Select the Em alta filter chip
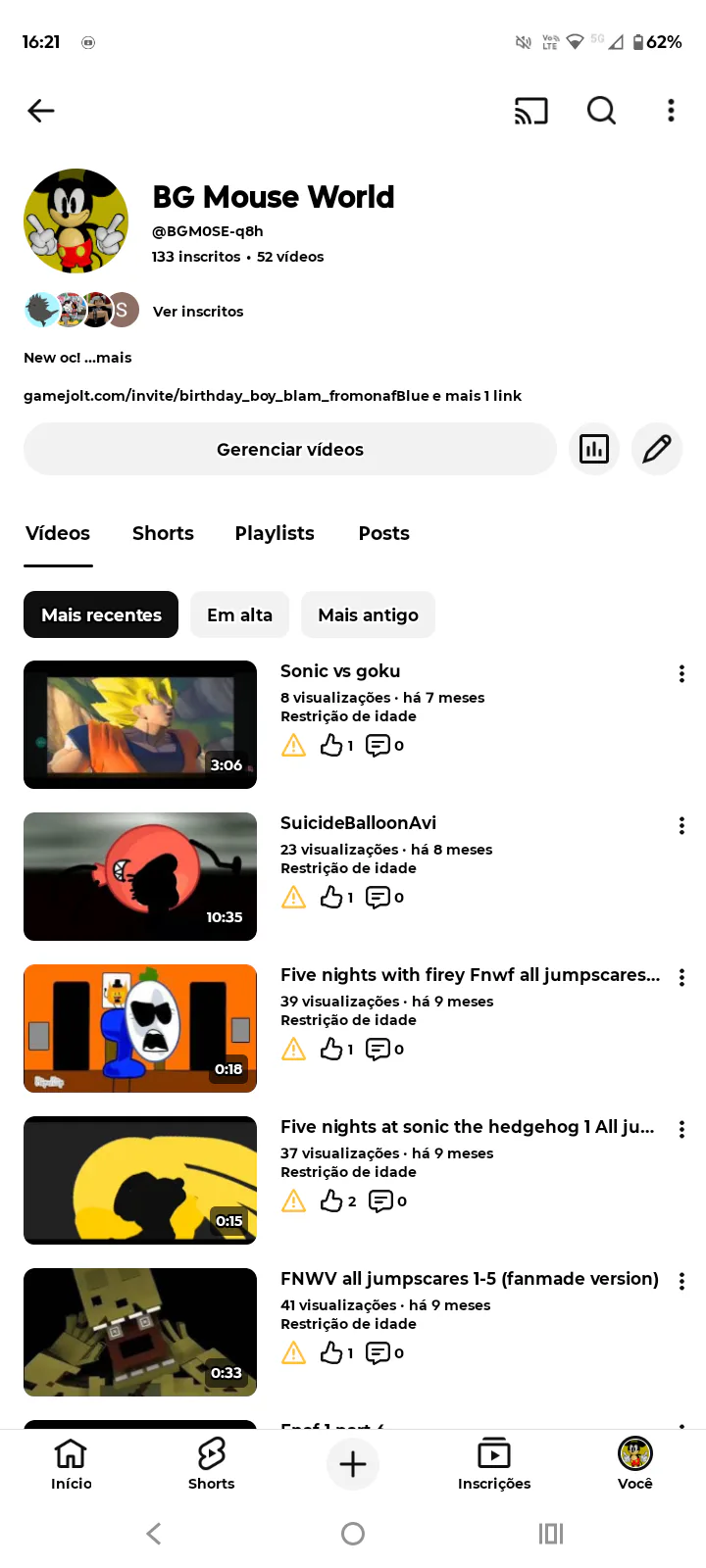The width and height of the screenshot is (706, 1568). click(x=239, y=614)
